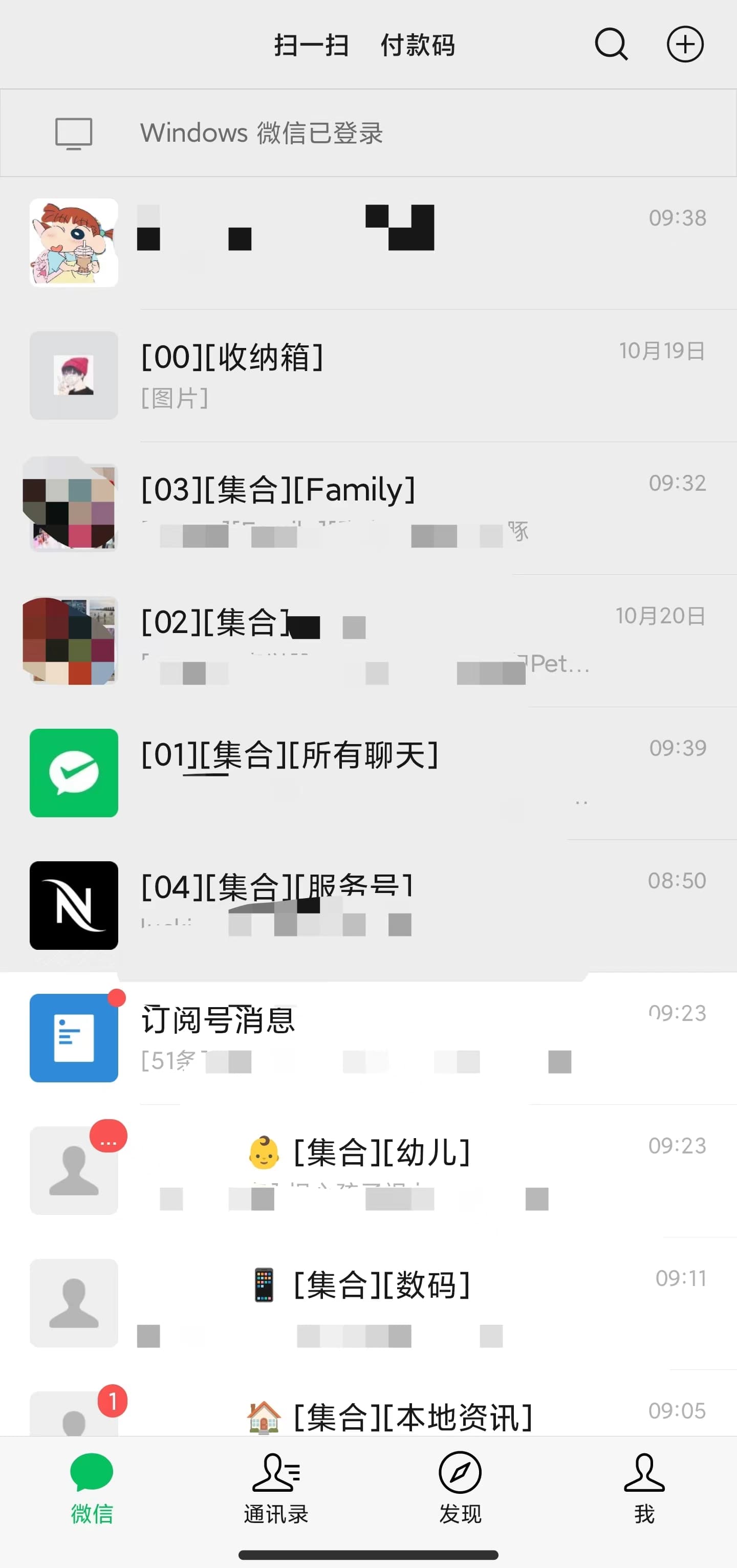Open 订阅号消息 subscription messages
737x1568 pixels.
(x=368, y=1038)
